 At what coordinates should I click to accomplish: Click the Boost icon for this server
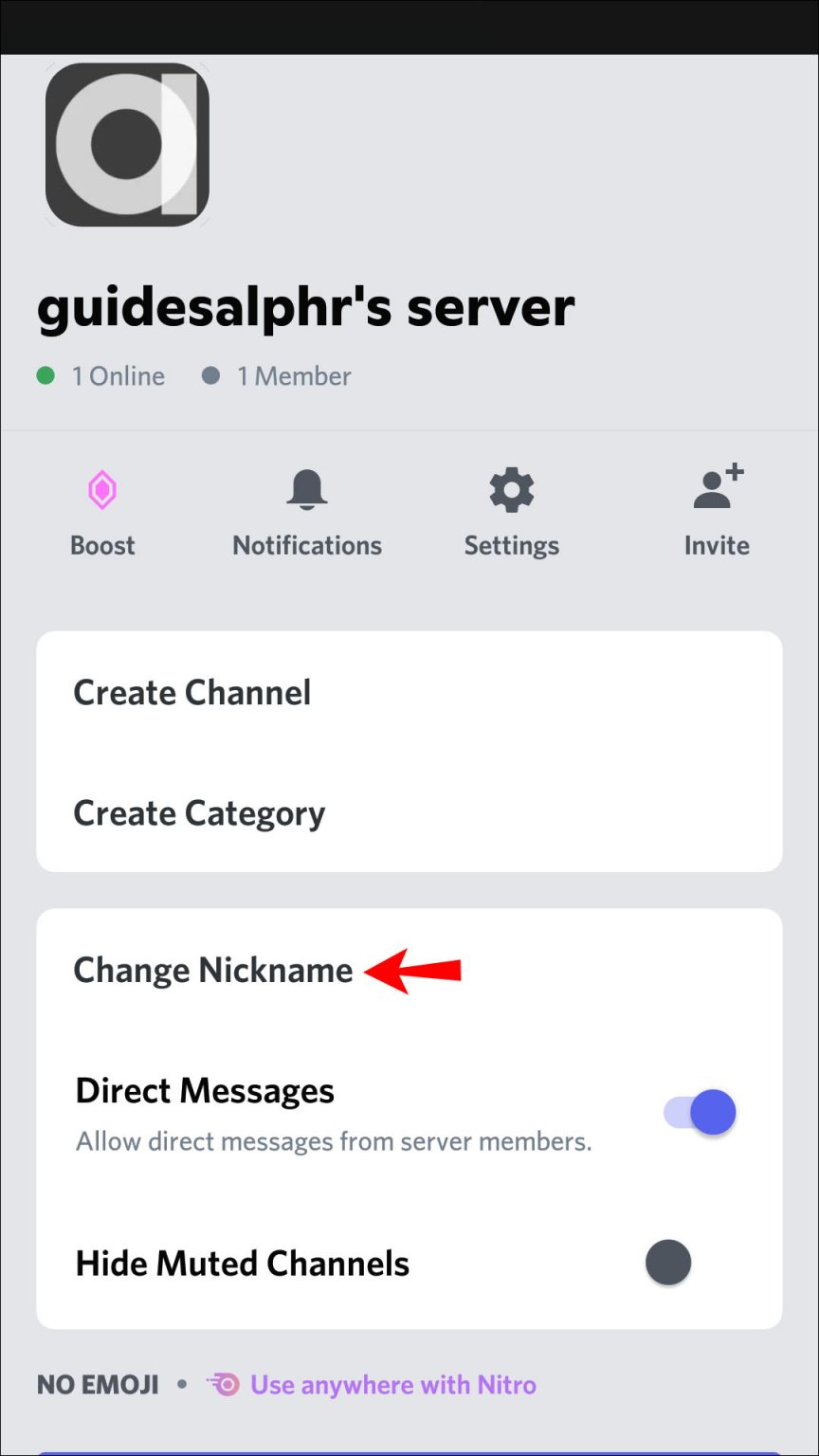(x=102, y=489)
